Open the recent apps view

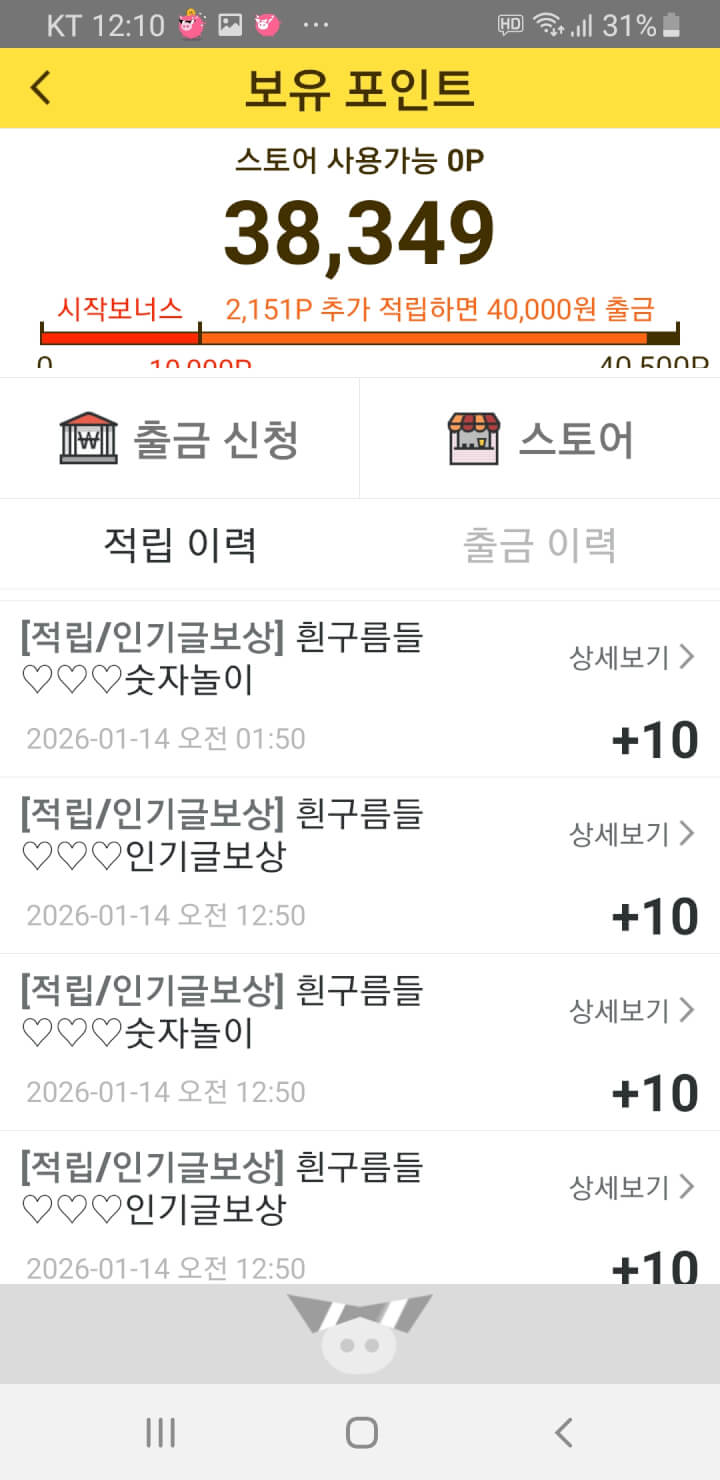160,1432
